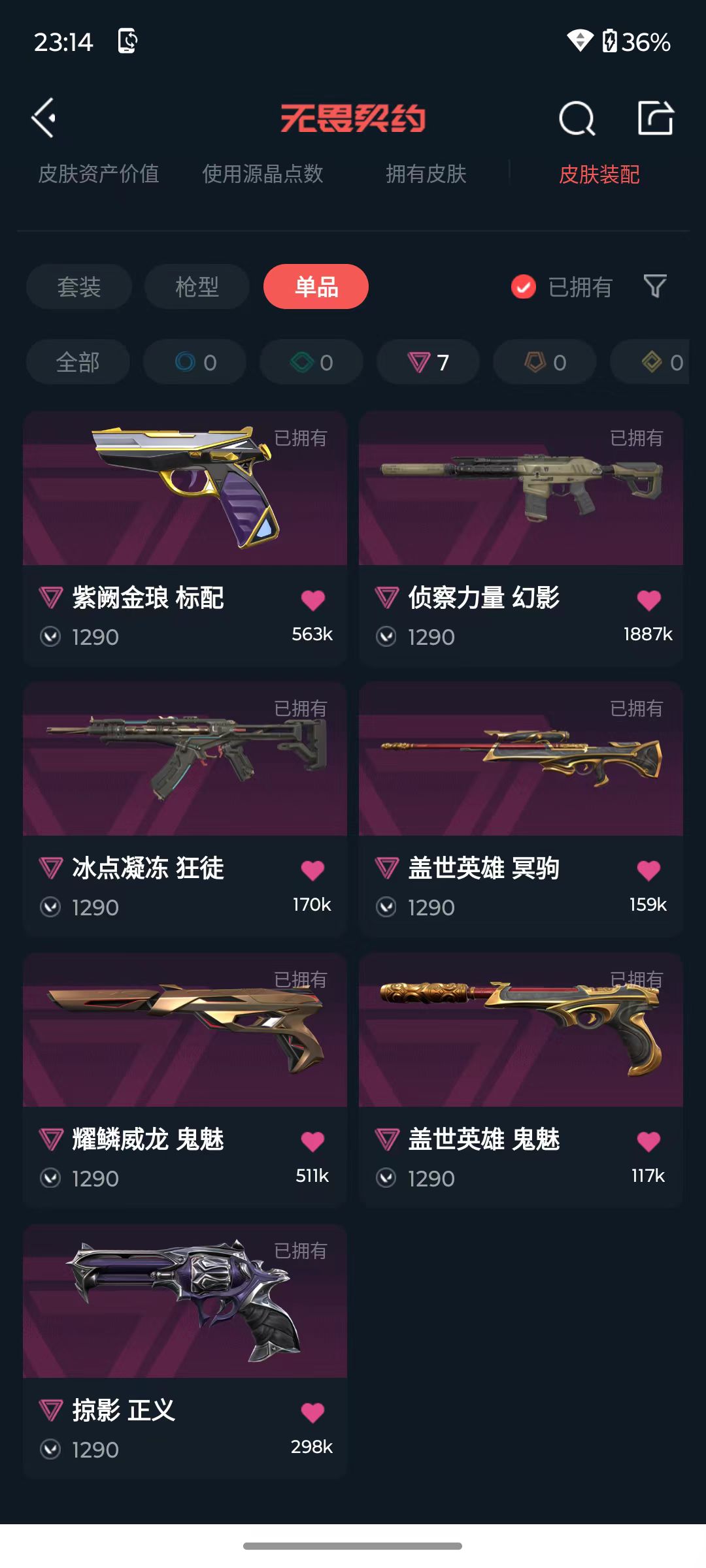
Task: Switch to the 使用源晶点数 tab
Action: tap(262, 174)
